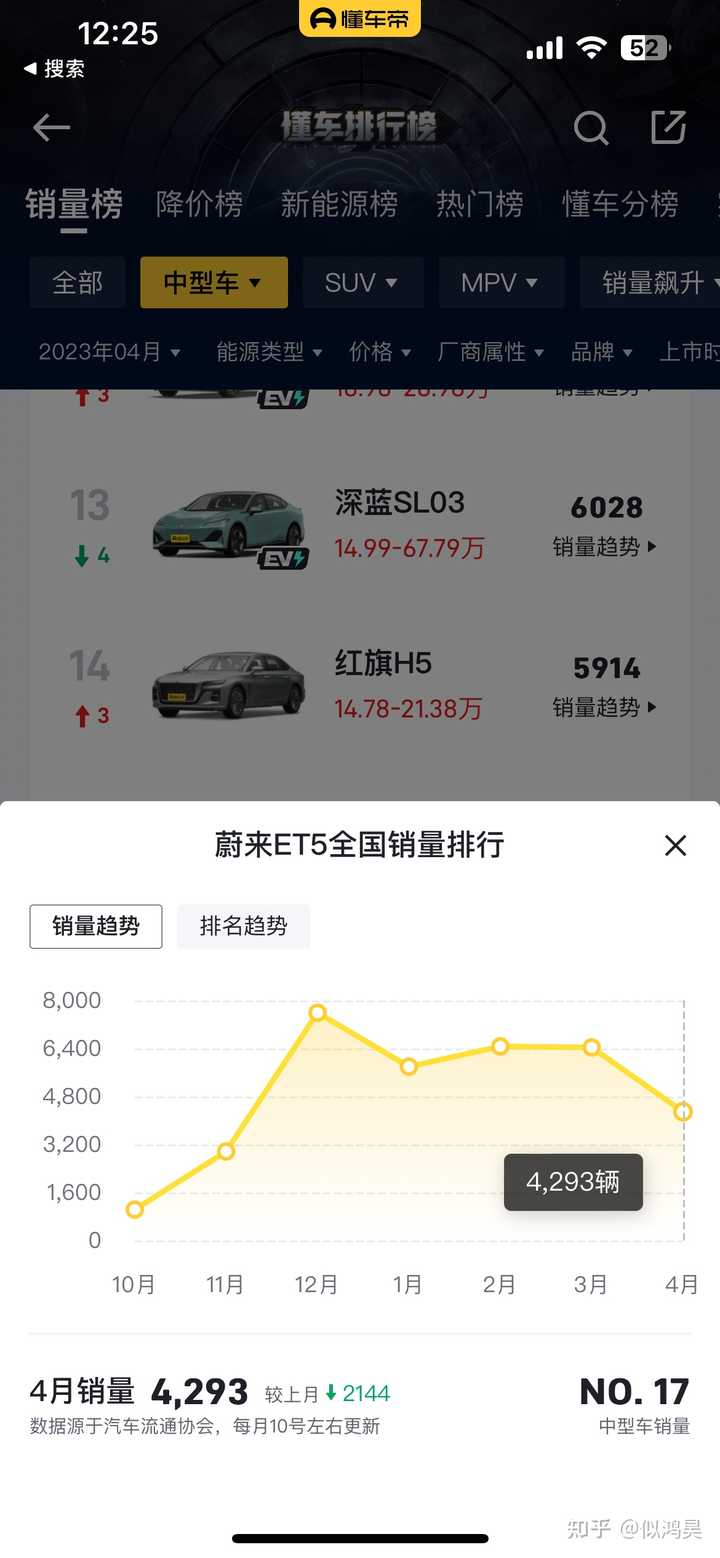Viewport: 720px width, 1558px height.
Task: Tap the share icon at top right
Action: 668,128
